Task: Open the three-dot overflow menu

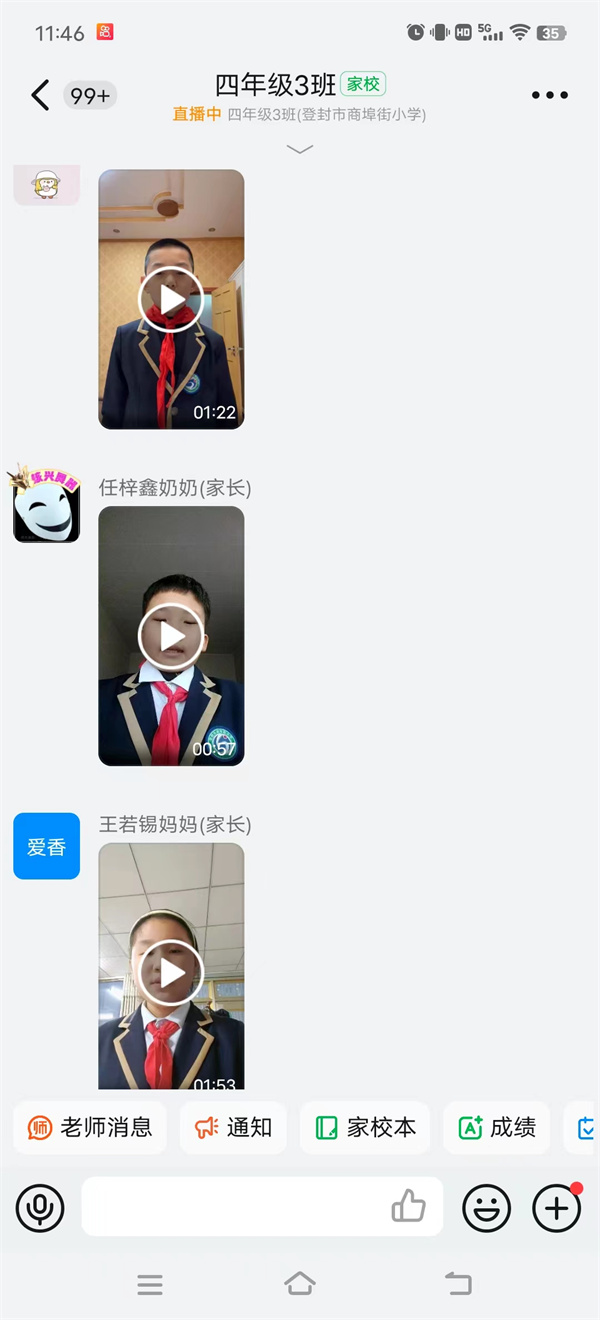Action: point(549,95)
